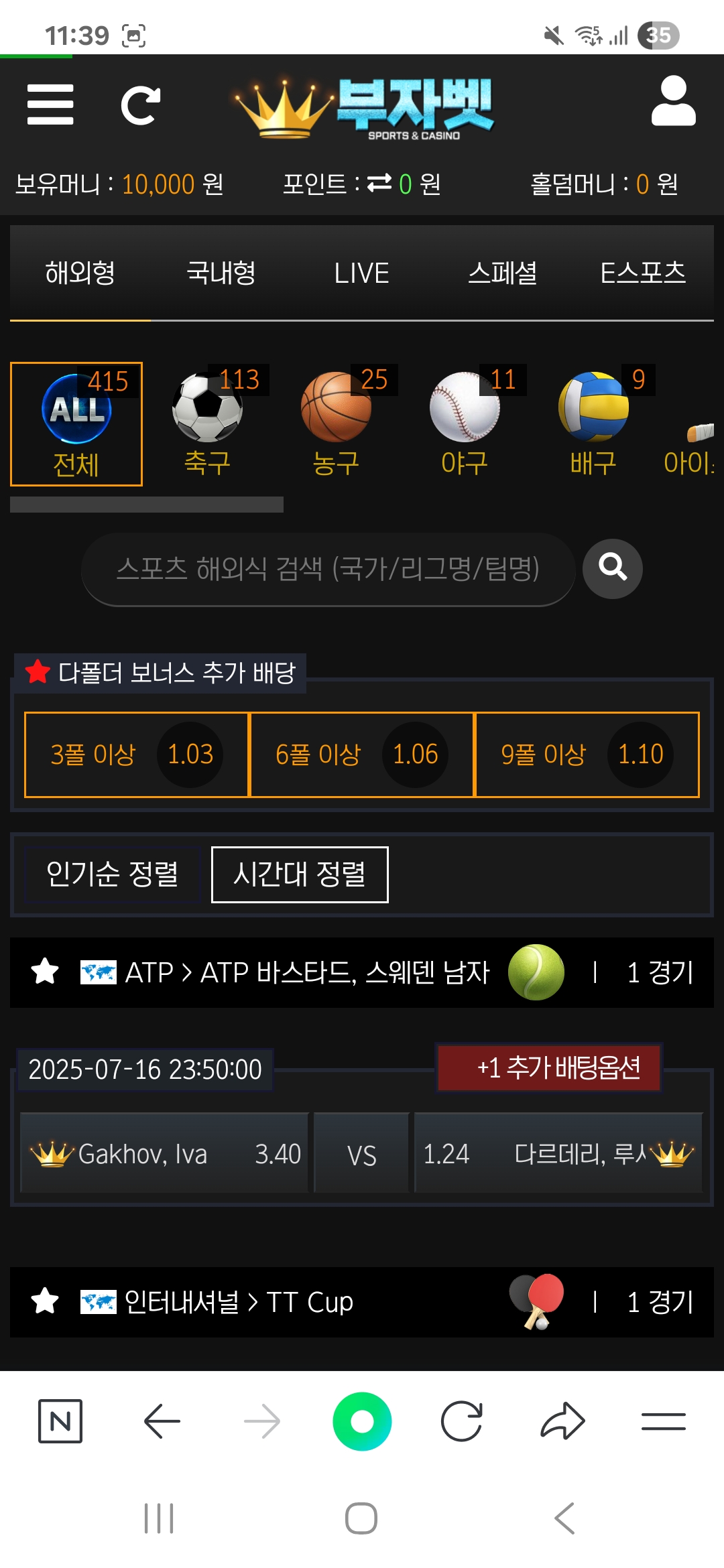The image size is (724, 1568).
Task: Go back with the browser back arrow
Action: [162, 1421]
